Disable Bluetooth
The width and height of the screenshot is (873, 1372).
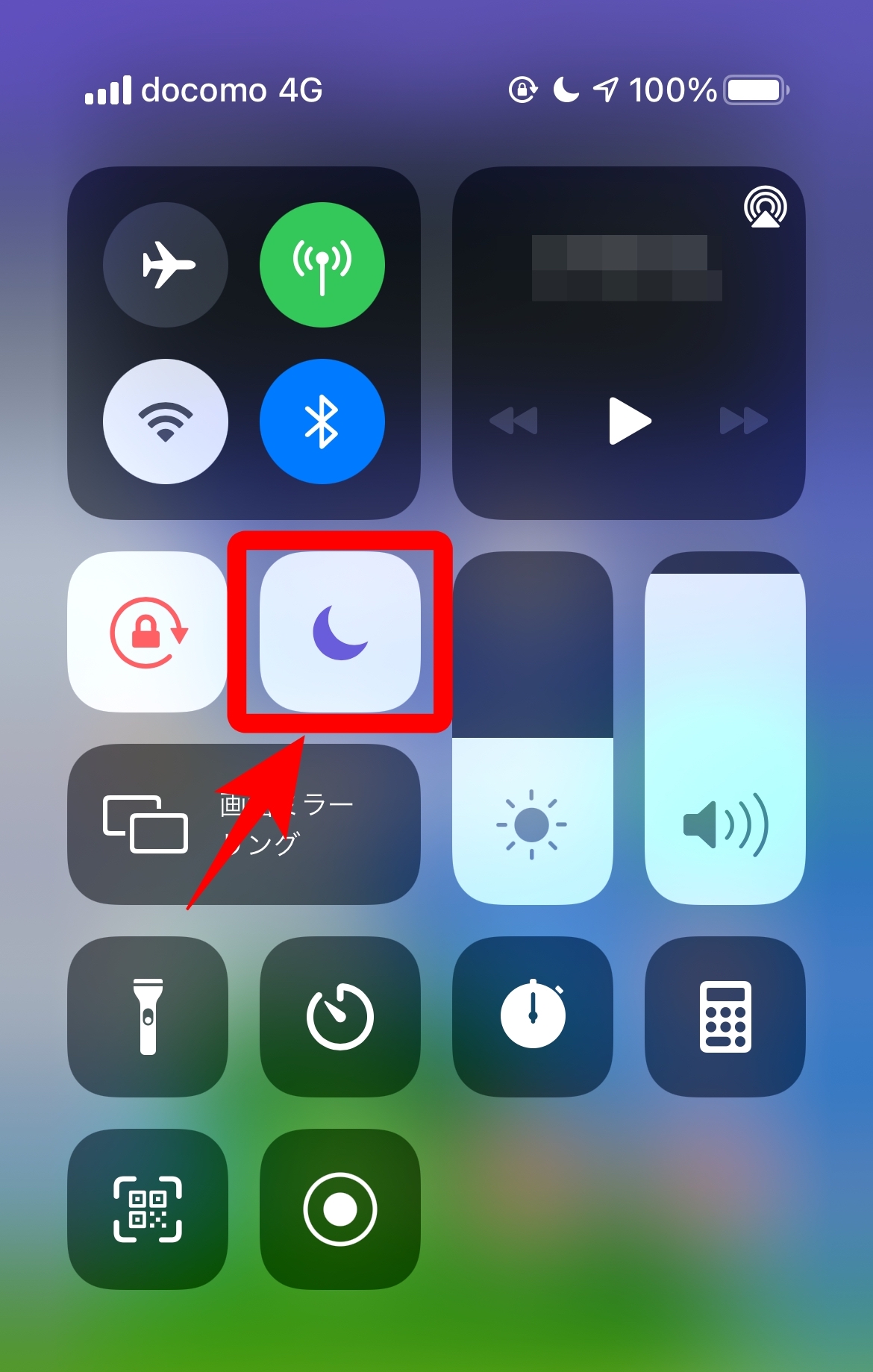tap(322, 422)
